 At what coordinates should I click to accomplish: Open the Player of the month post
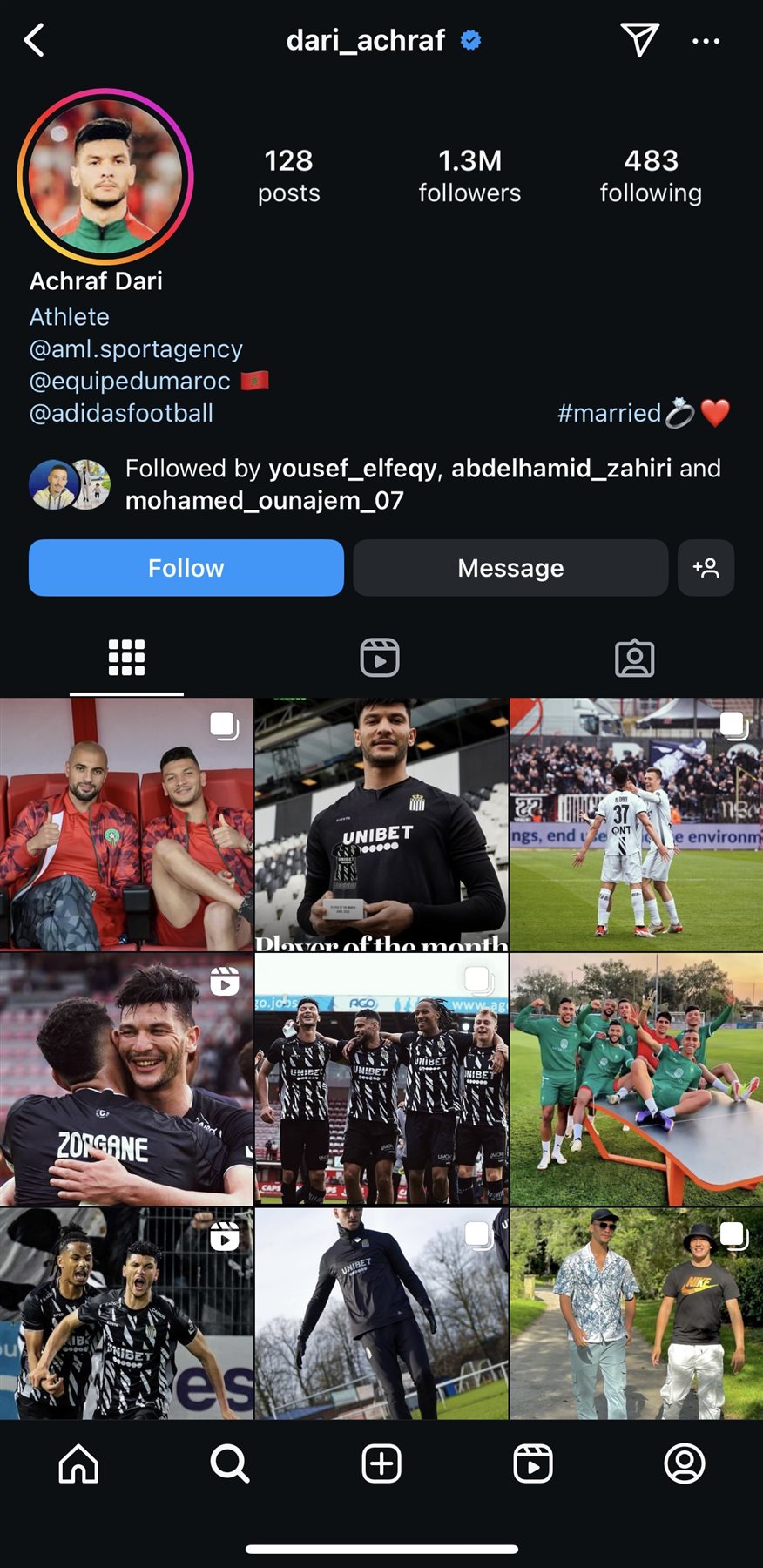381,824
